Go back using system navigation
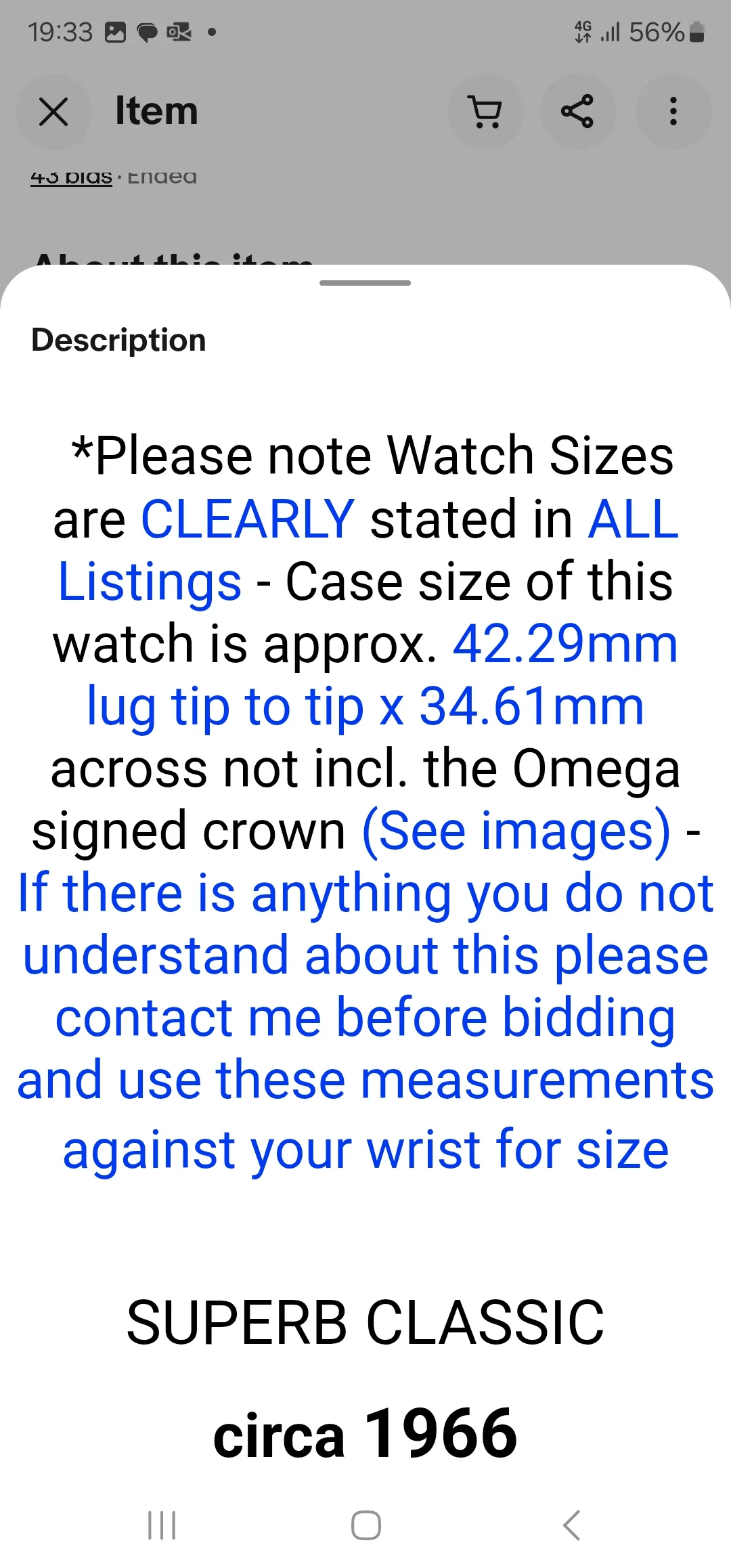The width and height of the screenshot is (731, 1568). pos(572,1525)
